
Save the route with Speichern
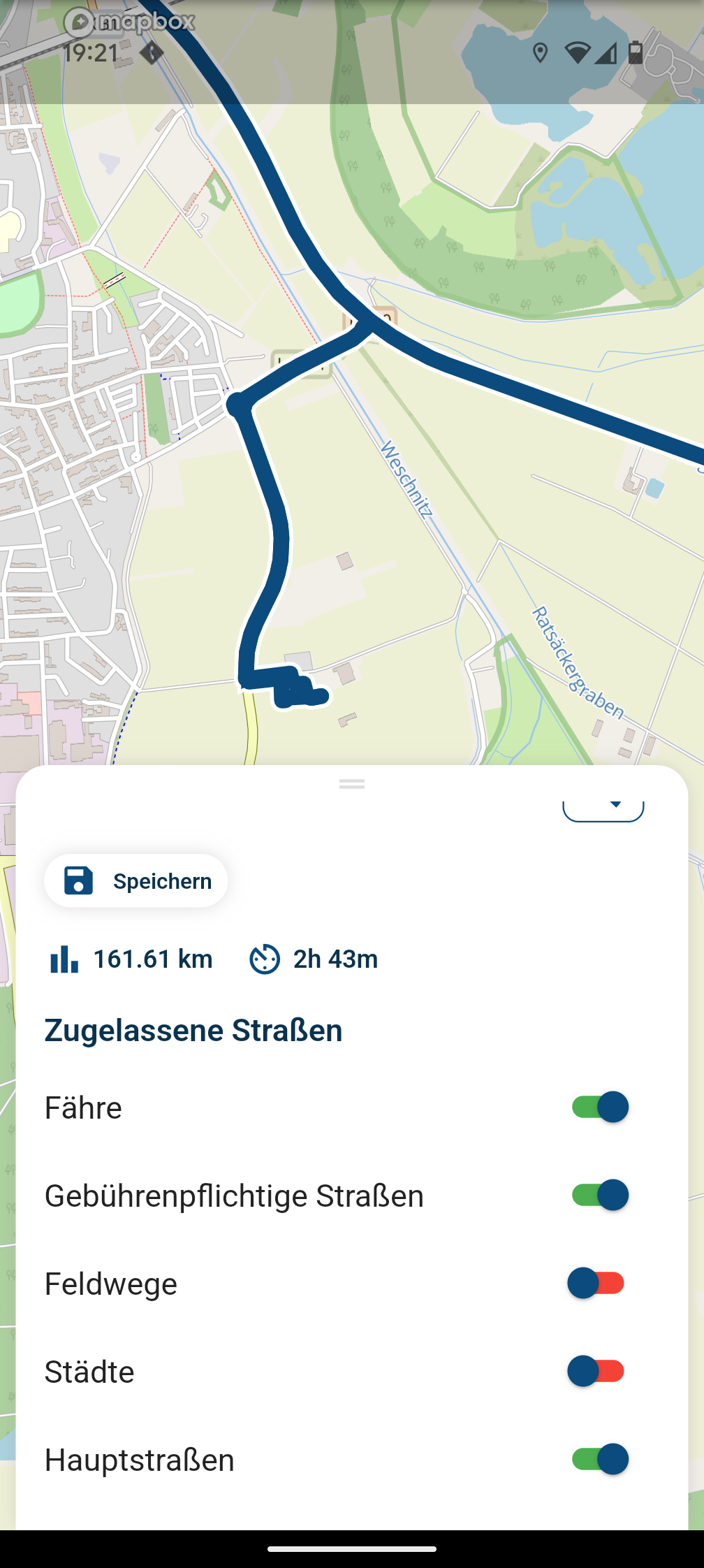point(135,880)
